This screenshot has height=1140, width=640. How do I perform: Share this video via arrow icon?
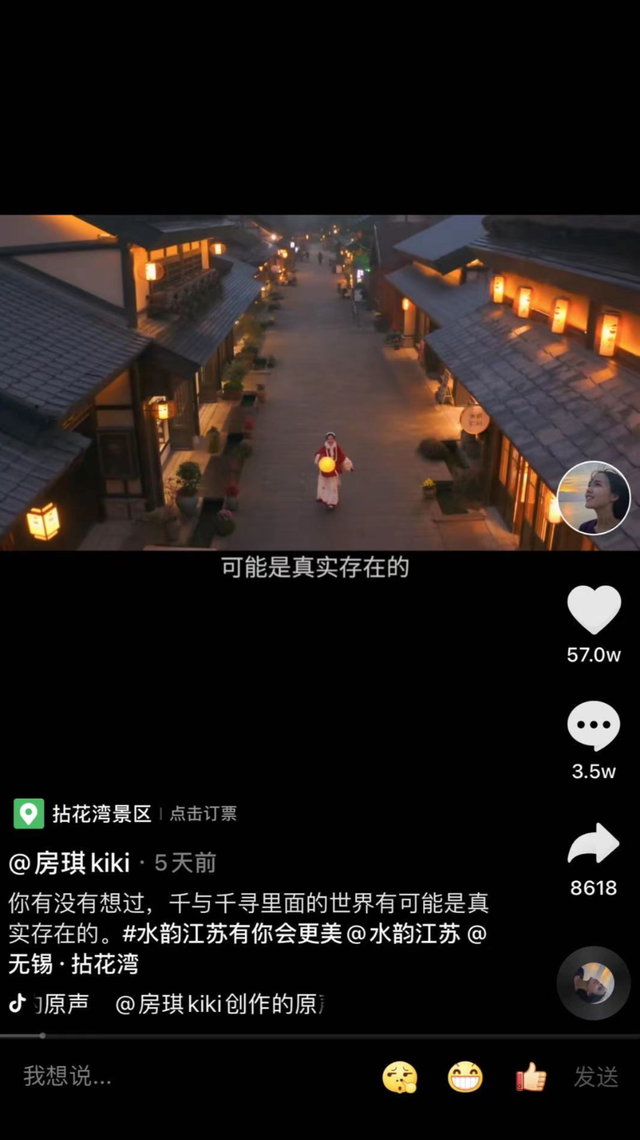point(594,843)
